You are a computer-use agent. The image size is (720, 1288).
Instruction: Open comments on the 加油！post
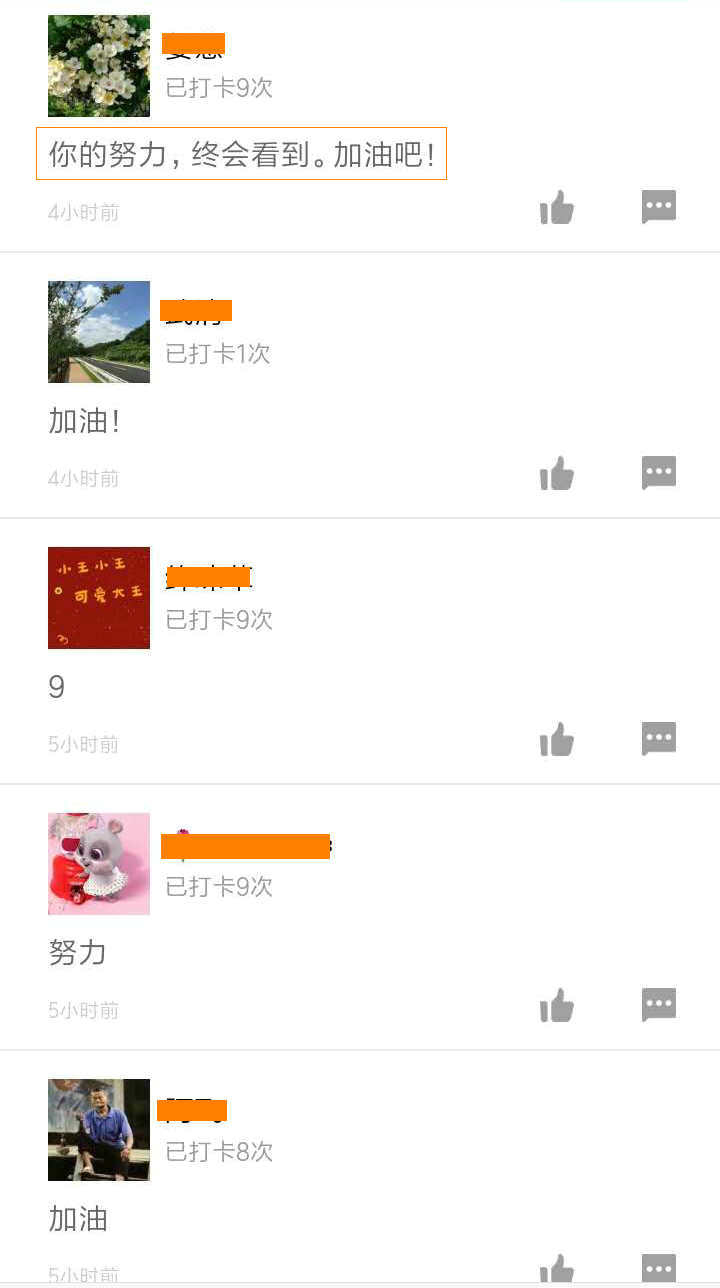(x=658, y=472)
